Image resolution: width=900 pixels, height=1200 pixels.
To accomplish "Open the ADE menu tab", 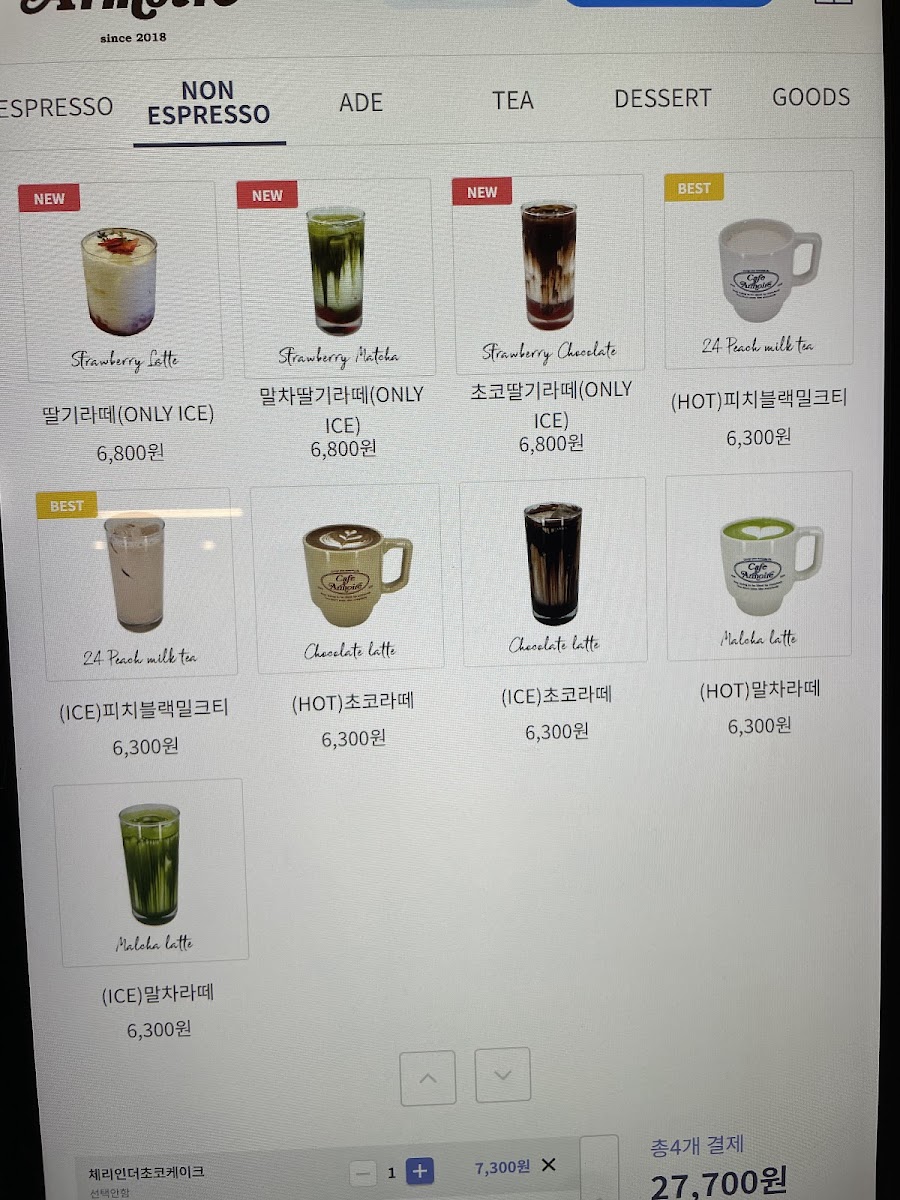I will (361, 103).
